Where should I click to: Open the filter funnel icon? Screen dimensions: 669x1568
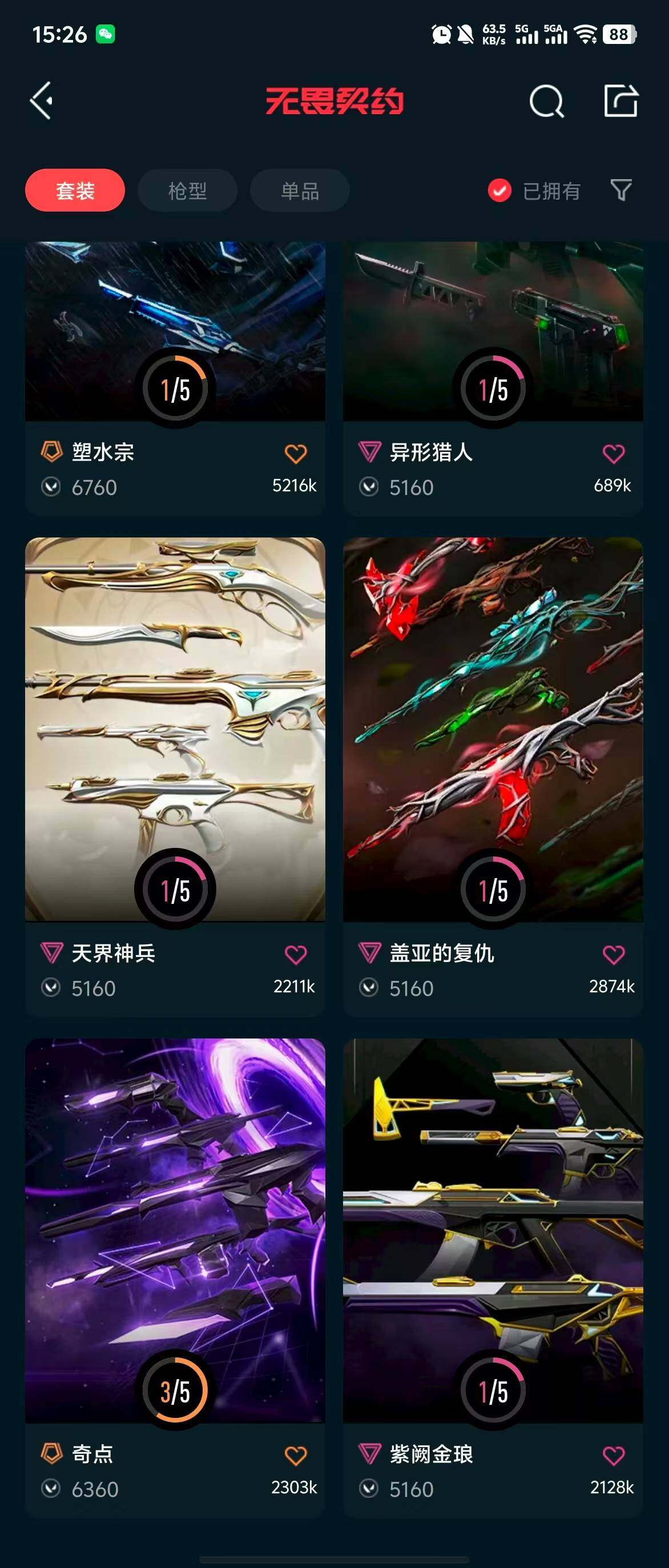coord(621,190)
